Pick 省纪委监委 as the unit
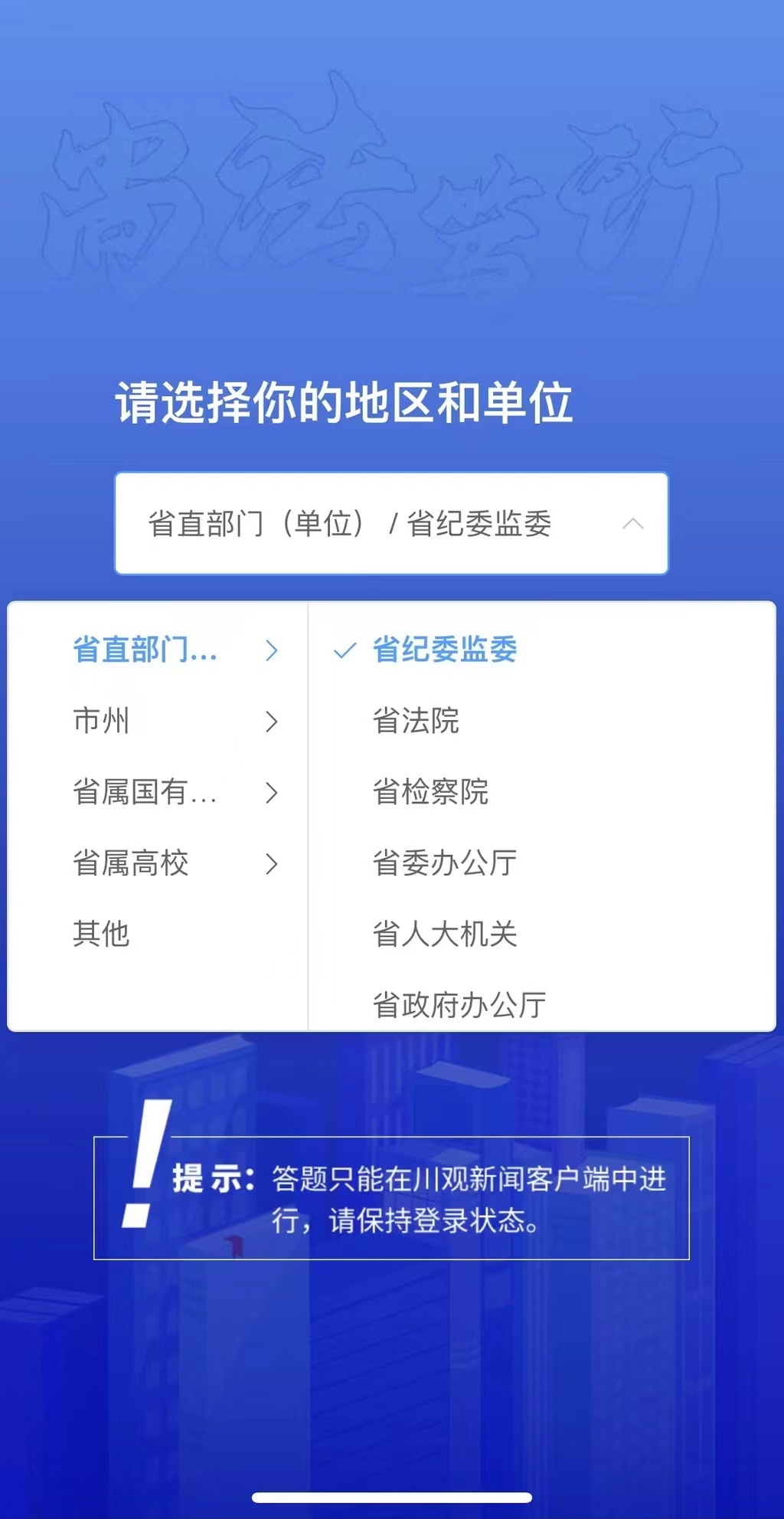 (x=444, y=650)
